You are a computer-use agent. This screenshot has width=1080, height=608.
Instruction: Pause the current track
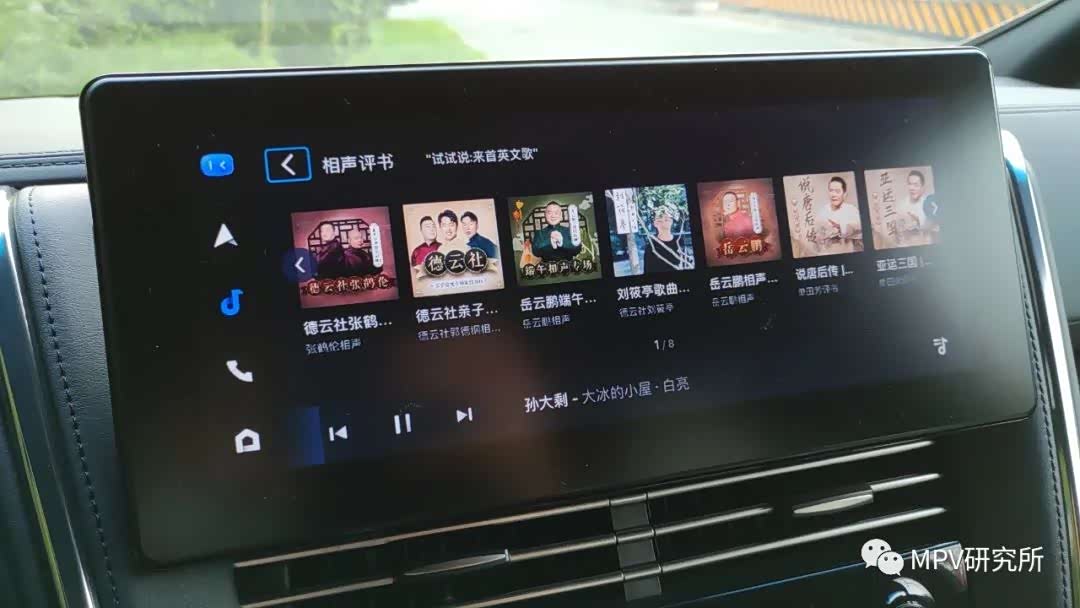[x=402, y=423]
